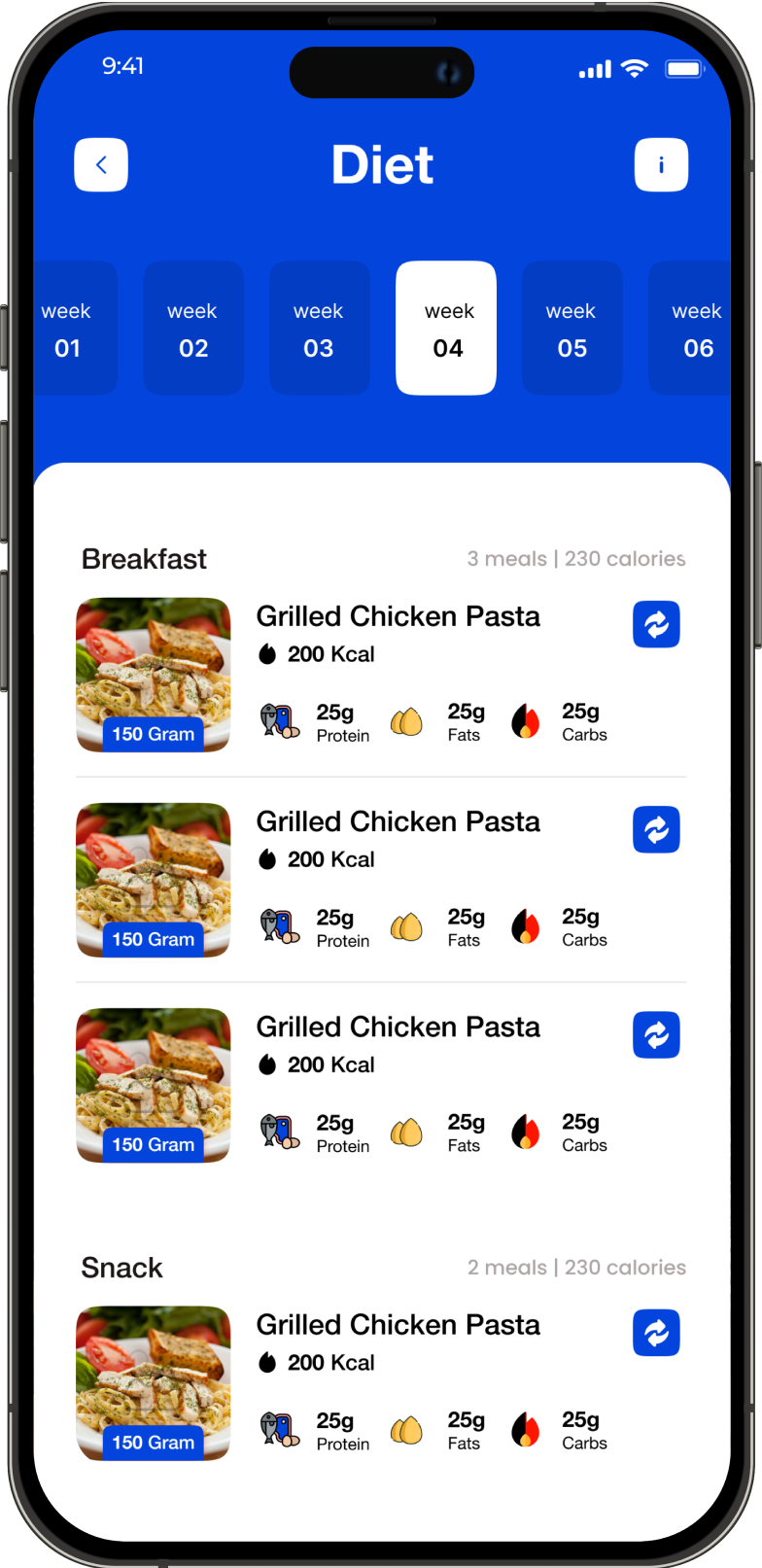Screen dimensions: 762x1568
Task: Swap the third Breakfast meal with the refresh icon
Action: click(x=656, y=1035)
